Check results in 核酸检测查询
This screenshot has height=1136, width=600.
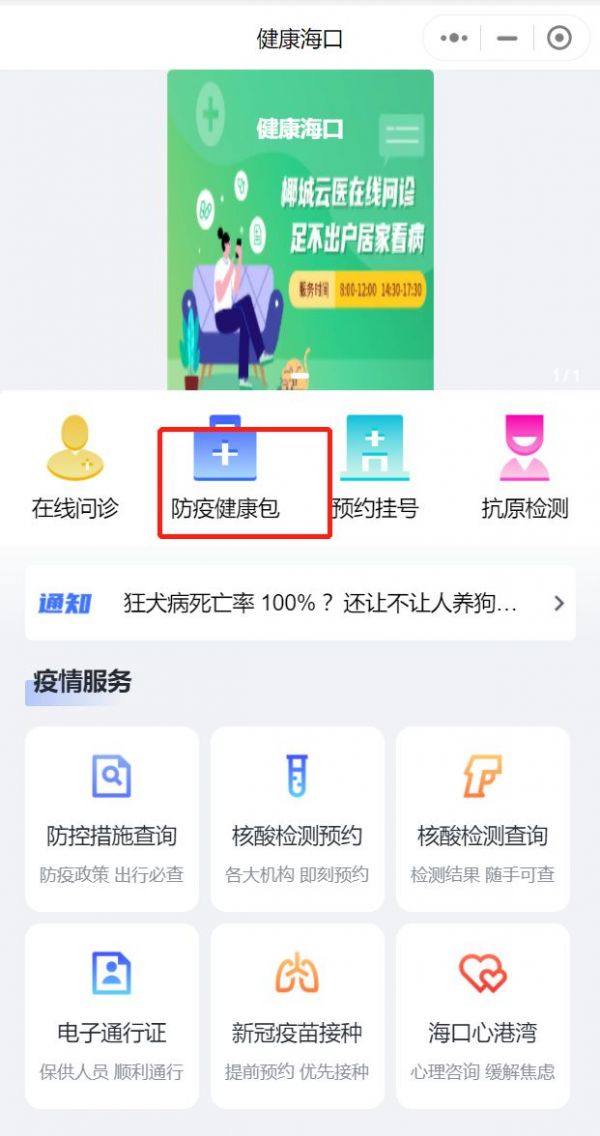click(x=483, y=819)
